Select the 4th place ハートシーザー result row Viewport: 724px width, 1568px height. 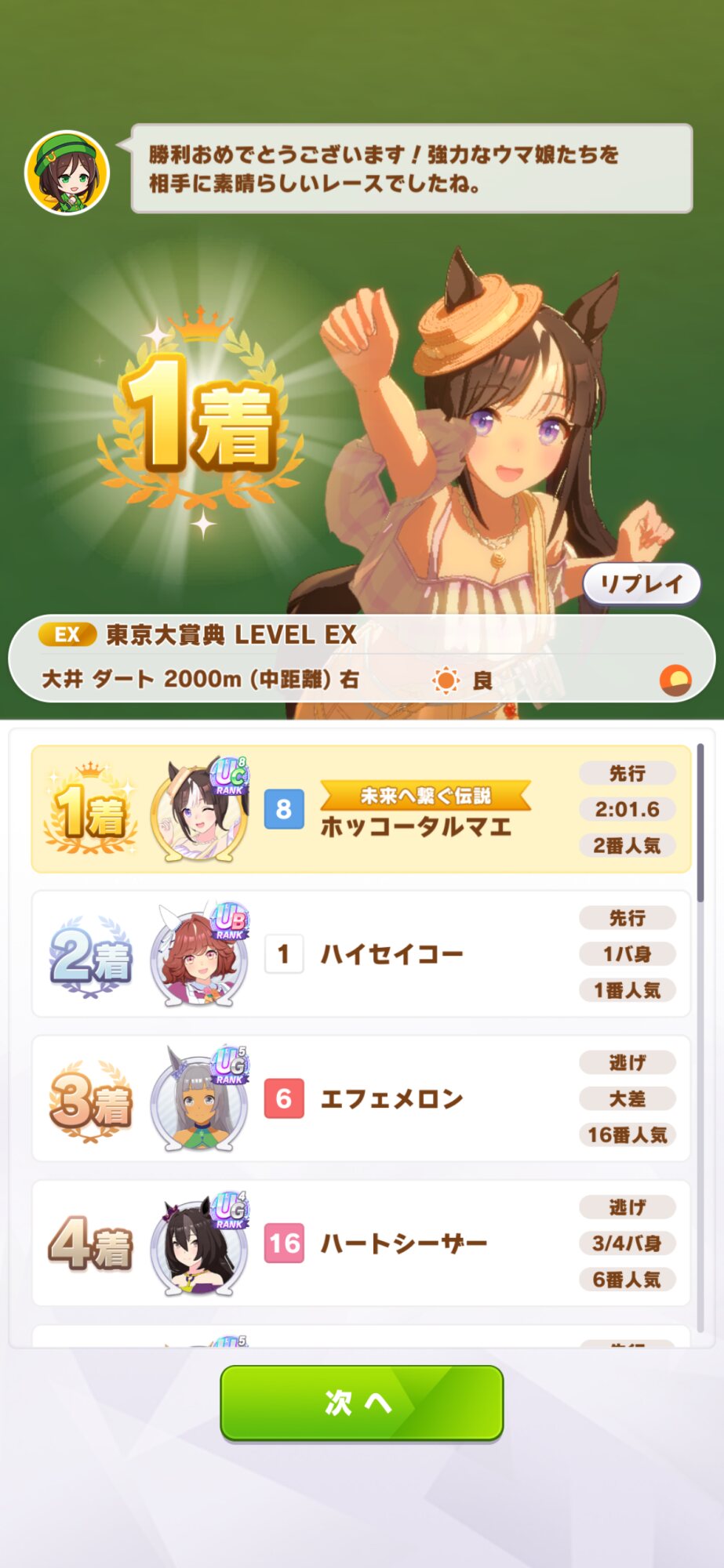pyautogui.click(x=361, y=1243)
